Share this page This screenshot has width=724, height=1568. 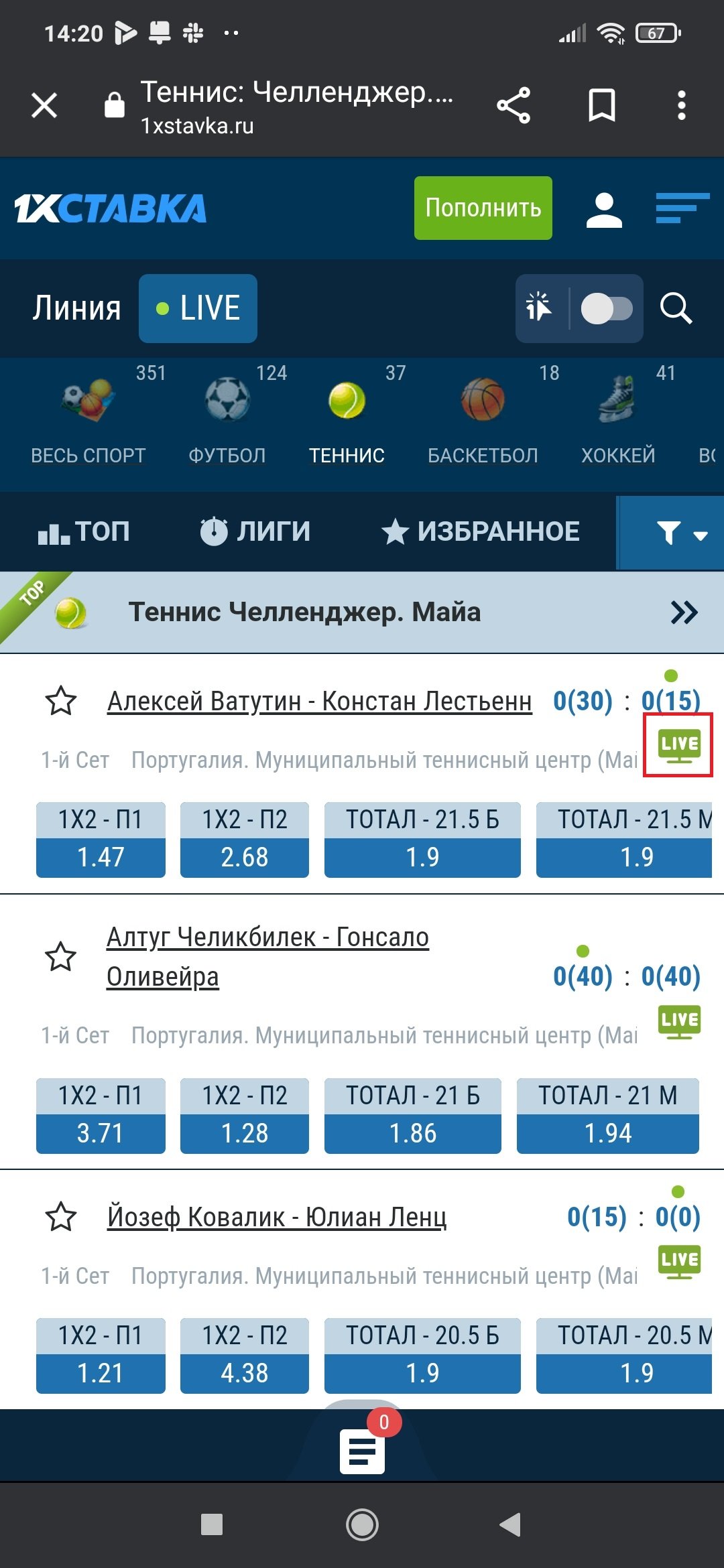[x=514, y=106]
